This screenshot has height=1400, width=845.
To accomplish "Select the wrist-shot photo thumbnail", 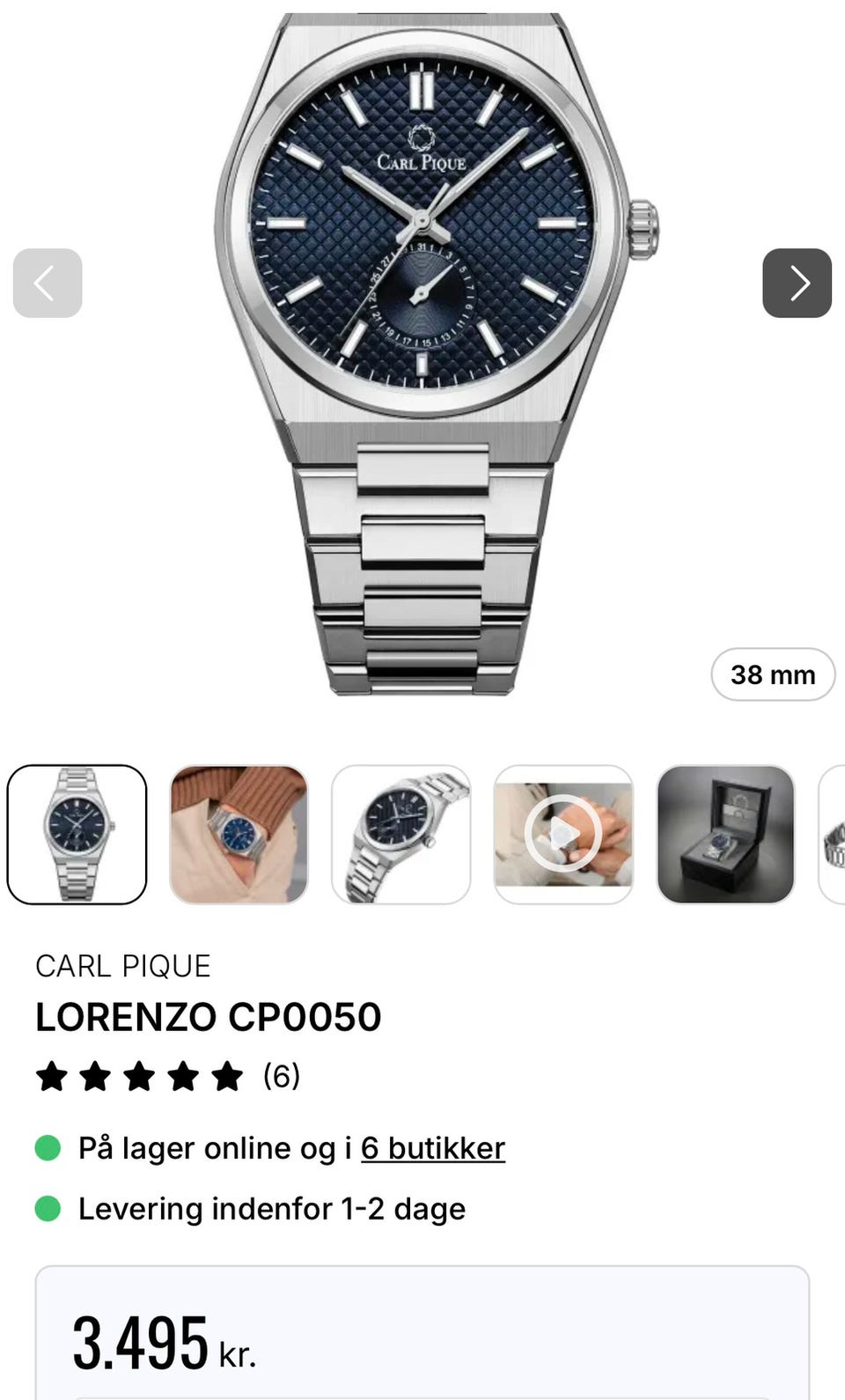I will coord(239,832).
